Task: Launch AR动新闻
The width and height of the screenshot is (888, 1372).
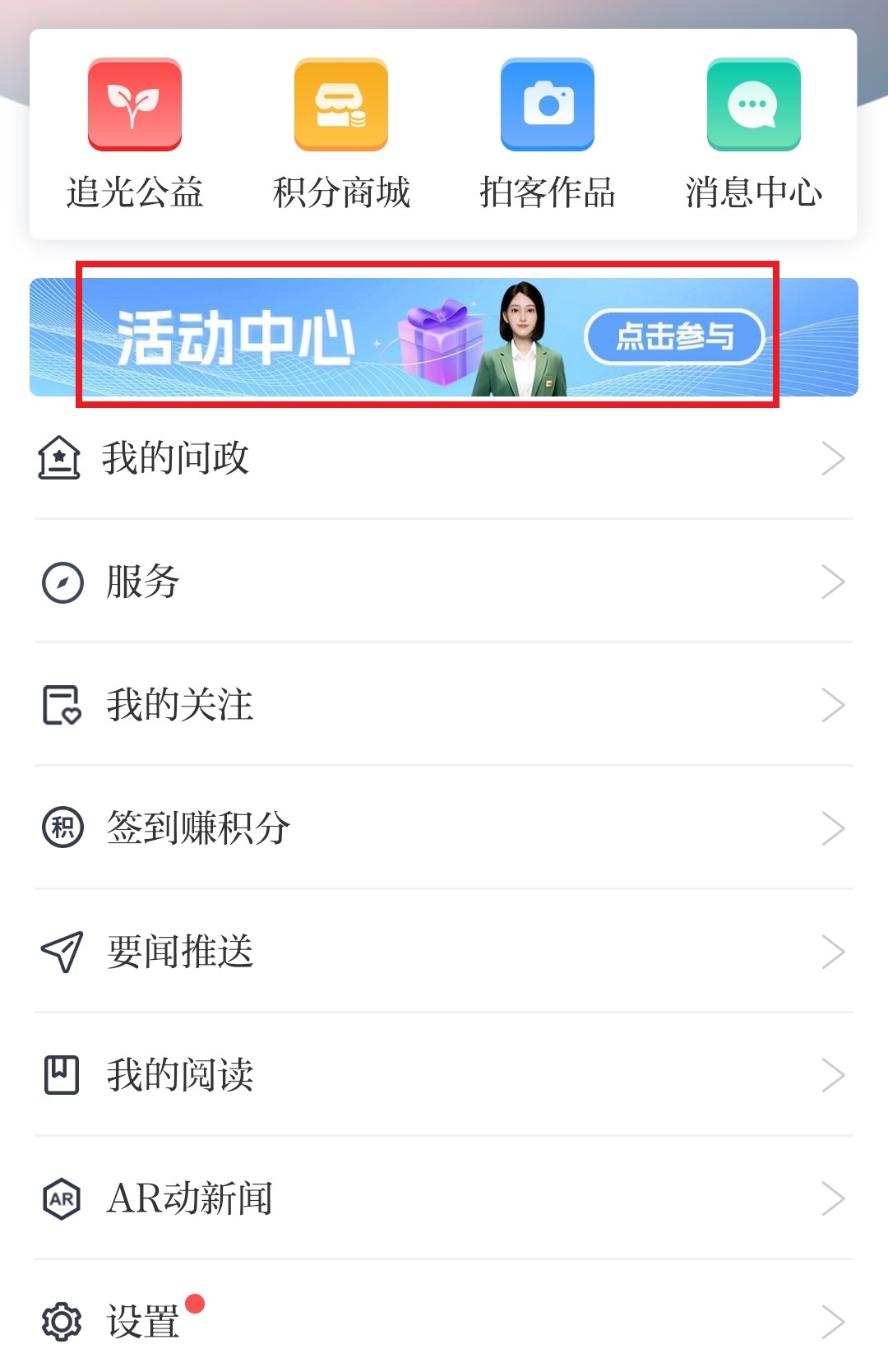Action: point(444,1198)
